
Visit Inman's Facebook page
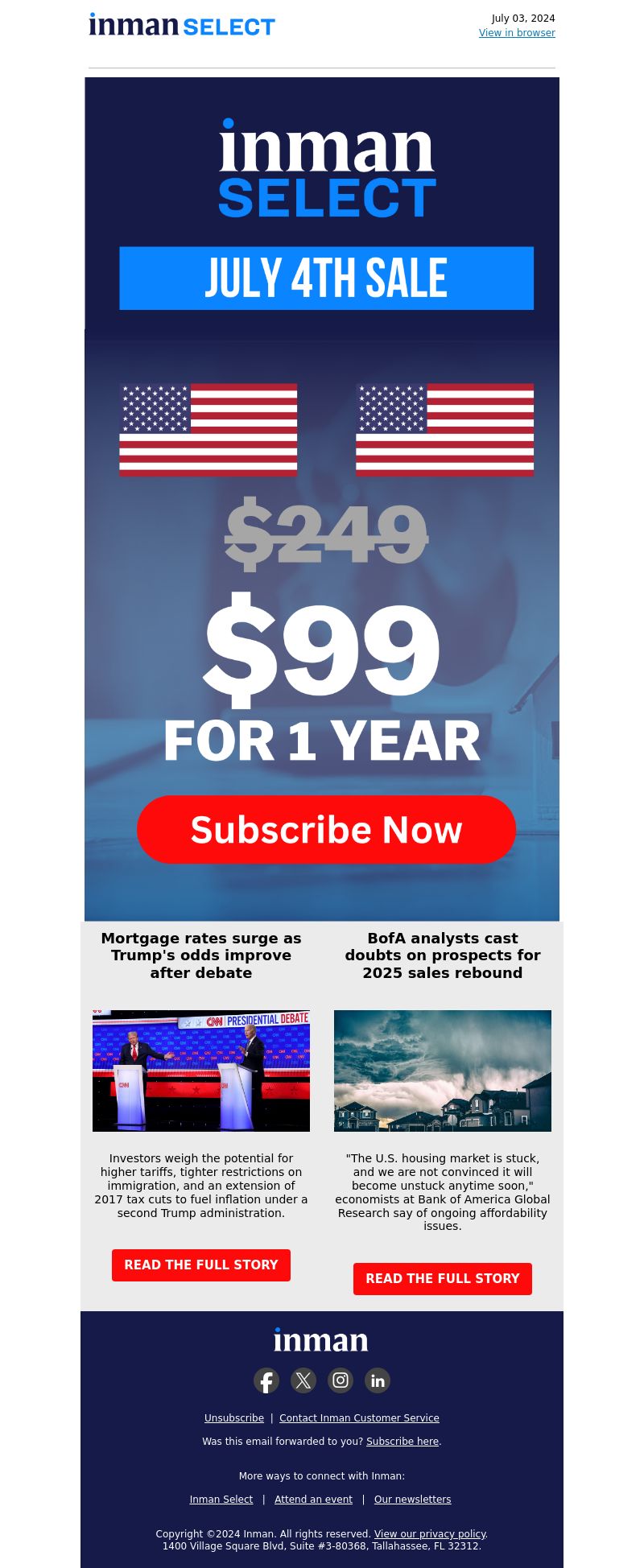coord(266,1380)
